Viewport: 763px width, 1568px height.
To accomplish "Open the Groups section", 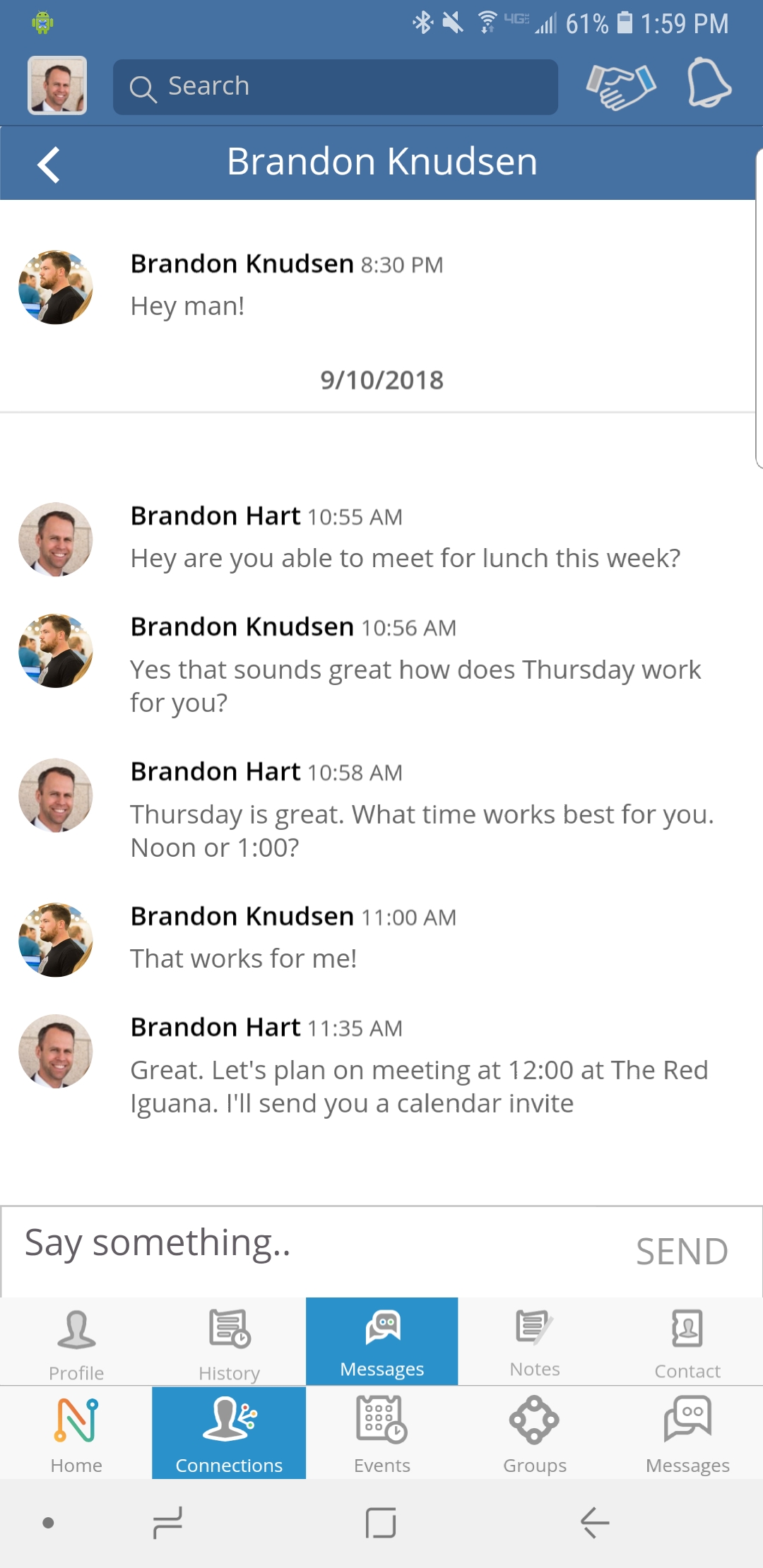I will point(535,1434).
